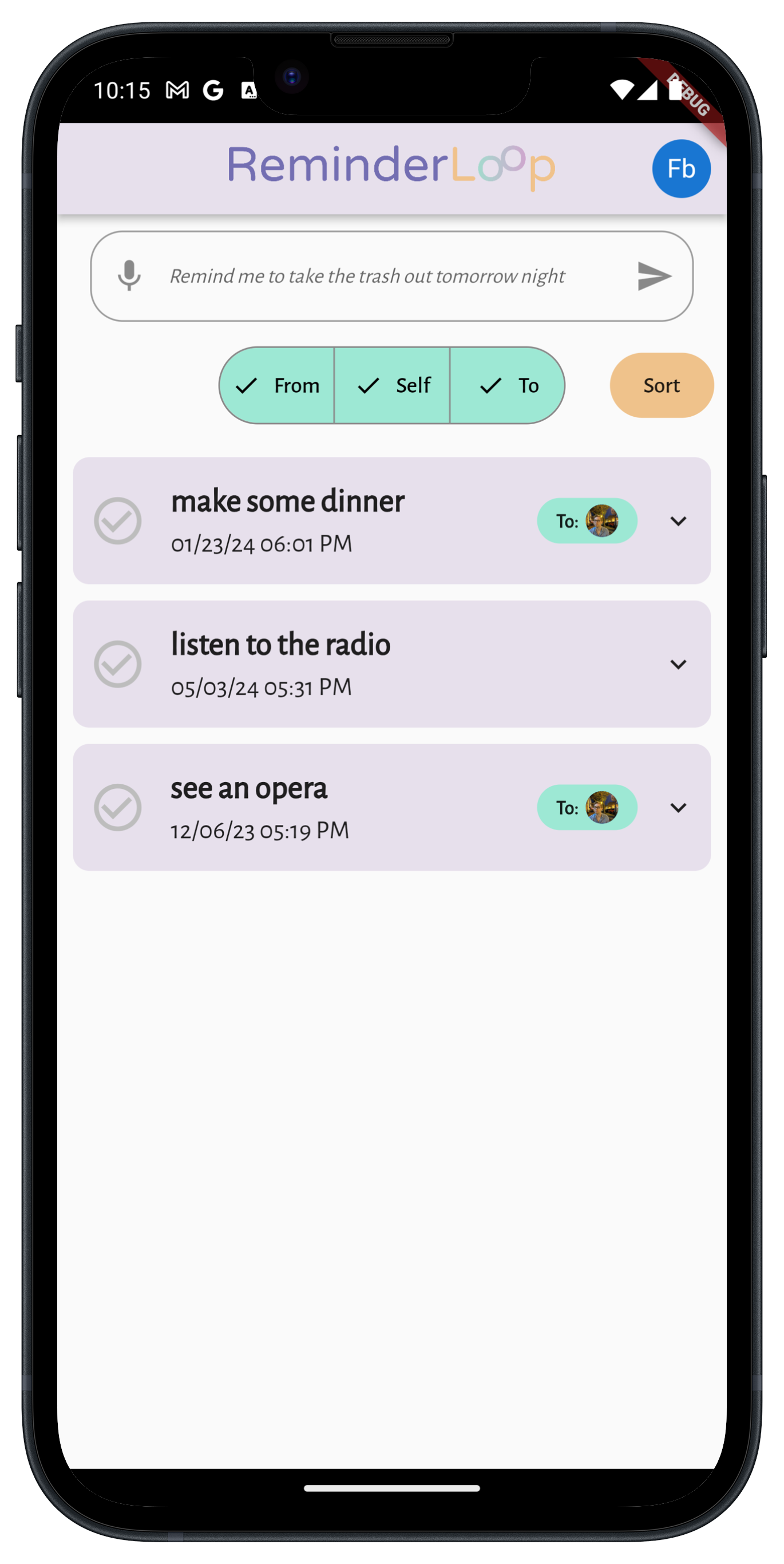Tap the To recipient chip on make some dinner
784x1564 pixels.
point(586,521)
